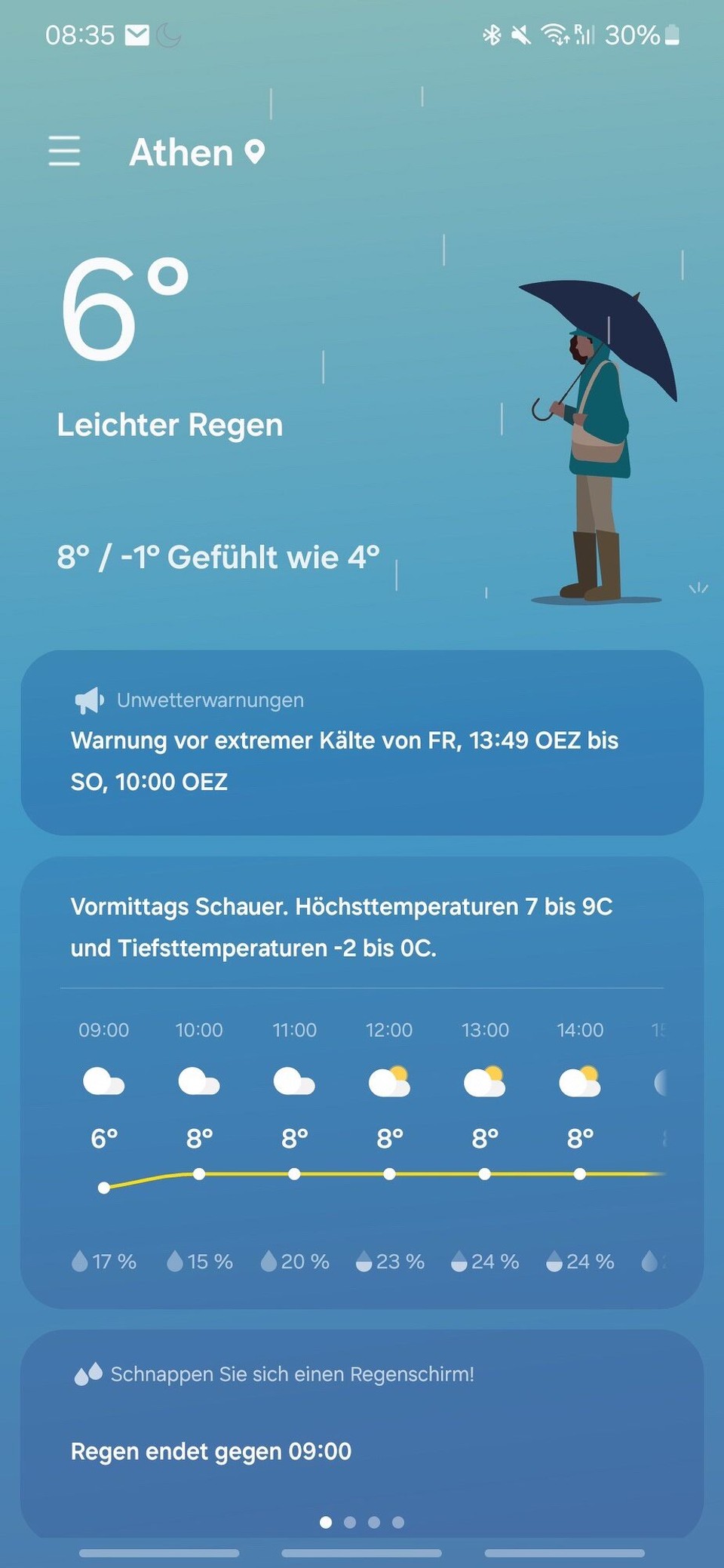Select the 12:00 hourly forecast entry

click(x=389, y=1132)
